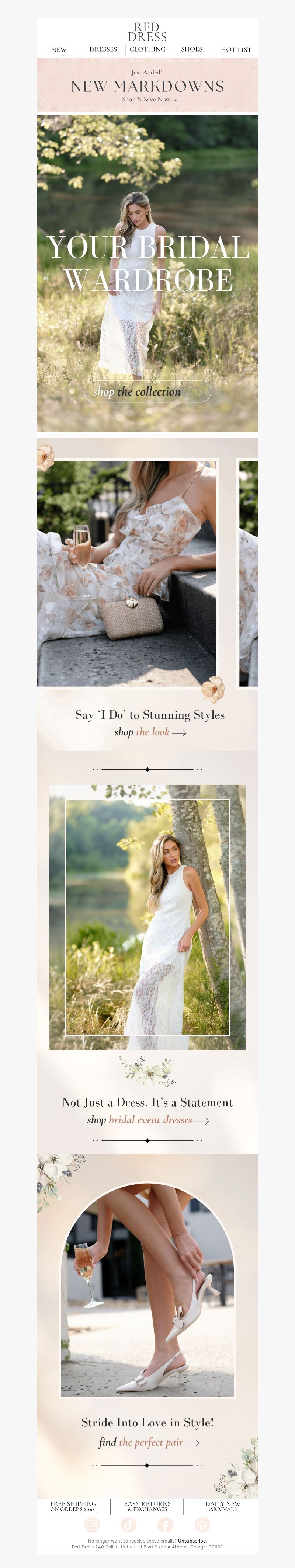Browse the SHOES category
This screenshot has width=295, height=1568.
tap(191, 49)
